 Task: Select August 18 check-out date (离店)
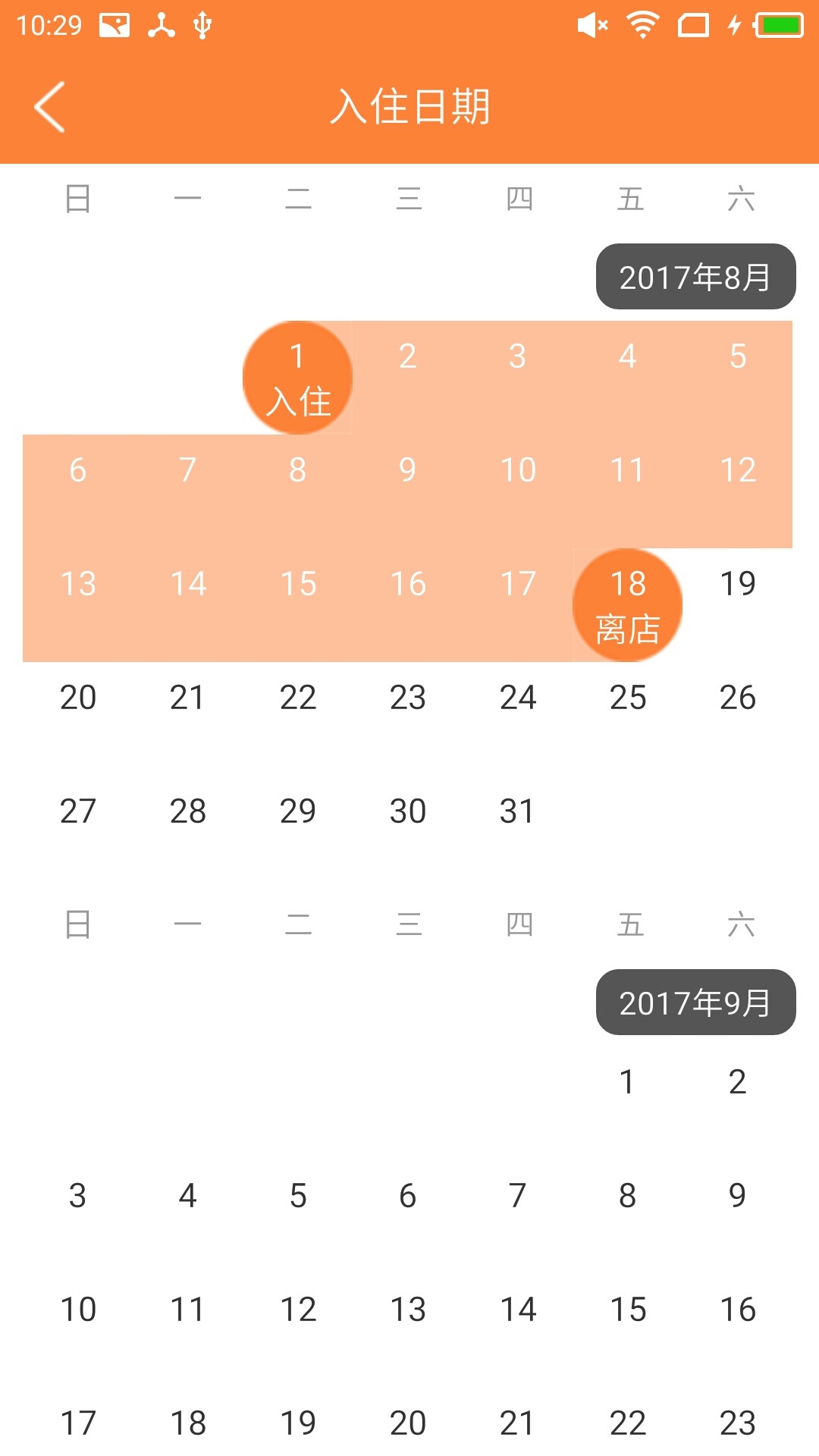click(627, 605)
